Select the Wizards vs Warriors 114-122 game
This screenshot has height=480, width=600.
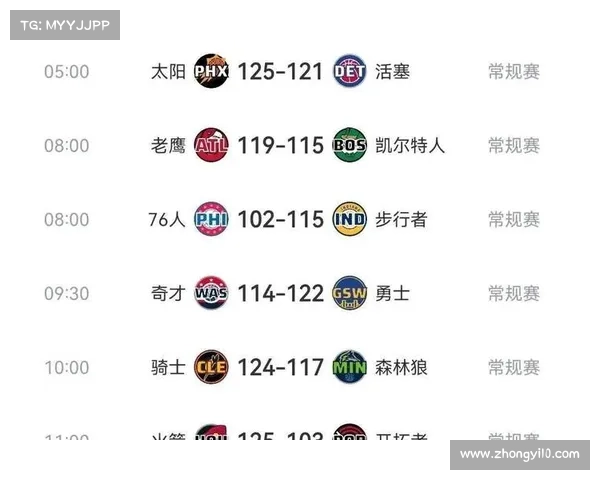[x=281, y=294]
